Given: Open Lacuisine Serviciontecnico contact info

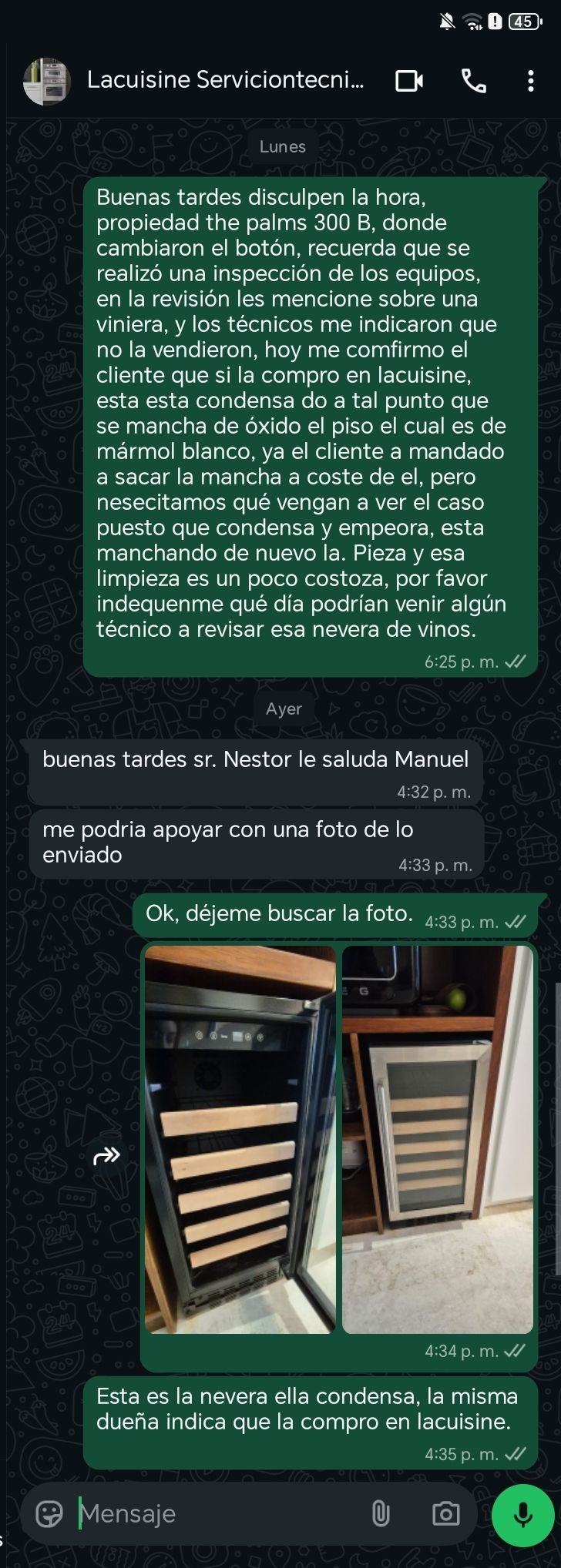Looking at the screenshot, I should pos(224,80).
